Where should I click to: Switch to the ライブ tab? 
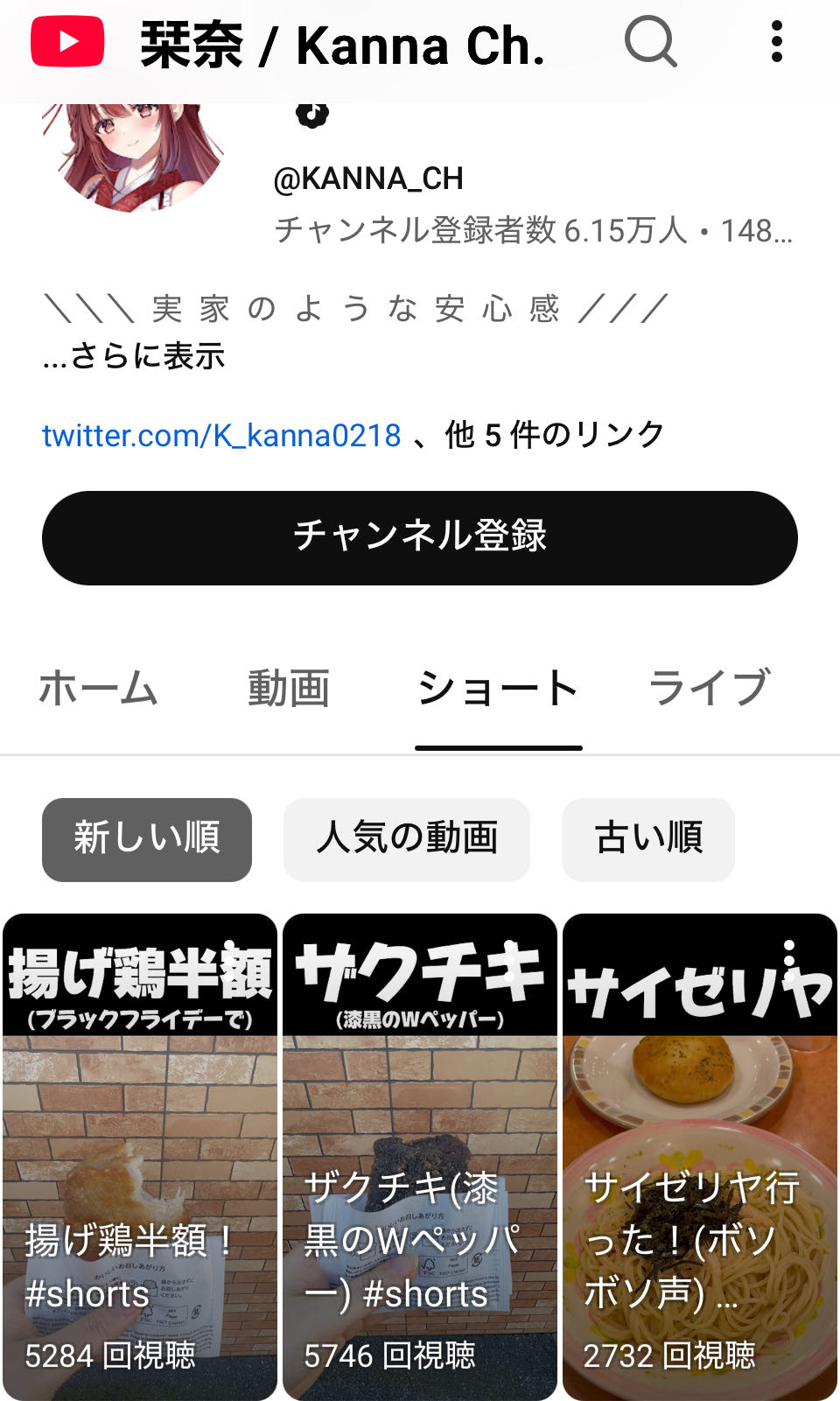click(709, 688)
